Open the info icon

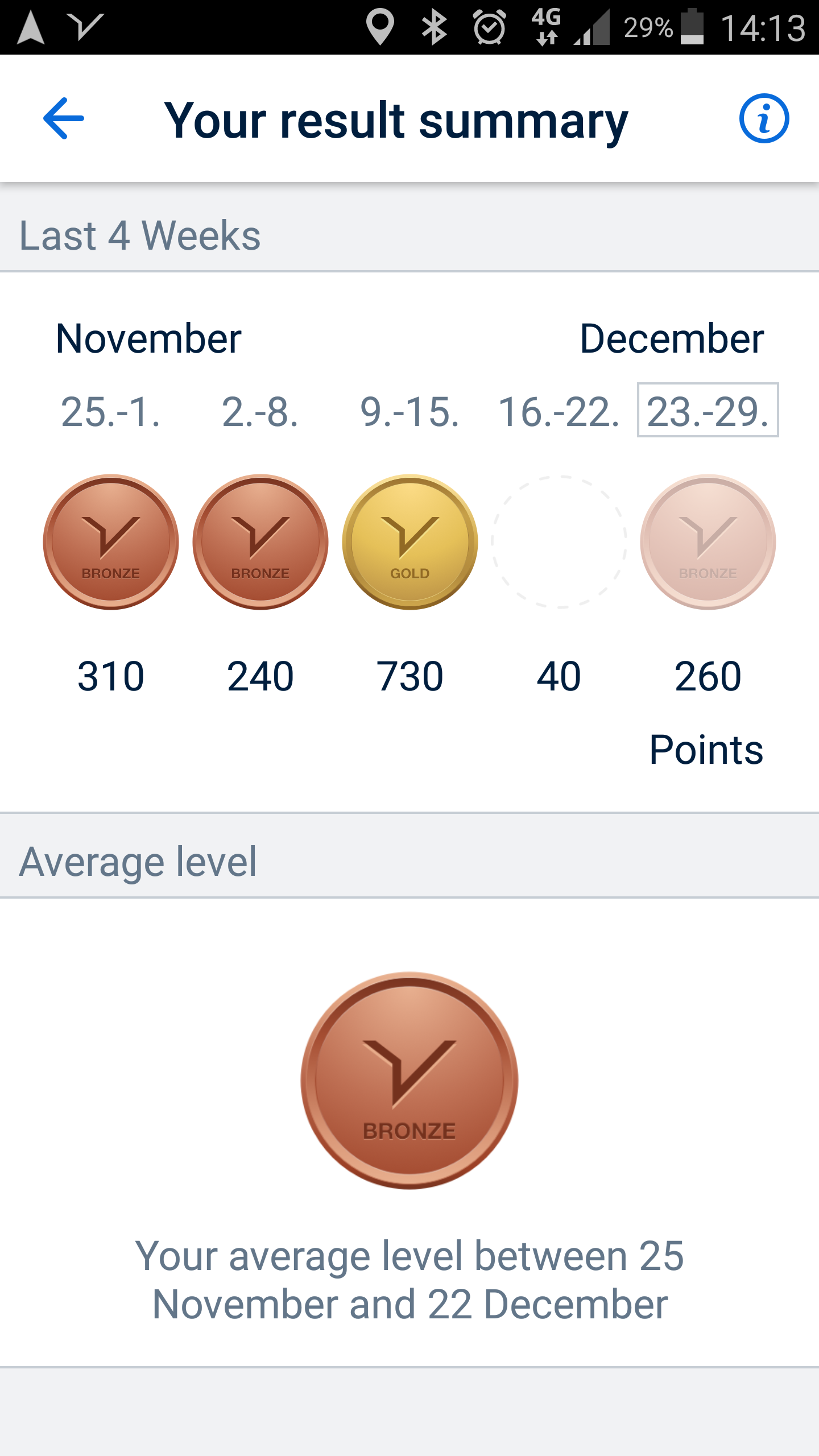[x=764, y=118]
